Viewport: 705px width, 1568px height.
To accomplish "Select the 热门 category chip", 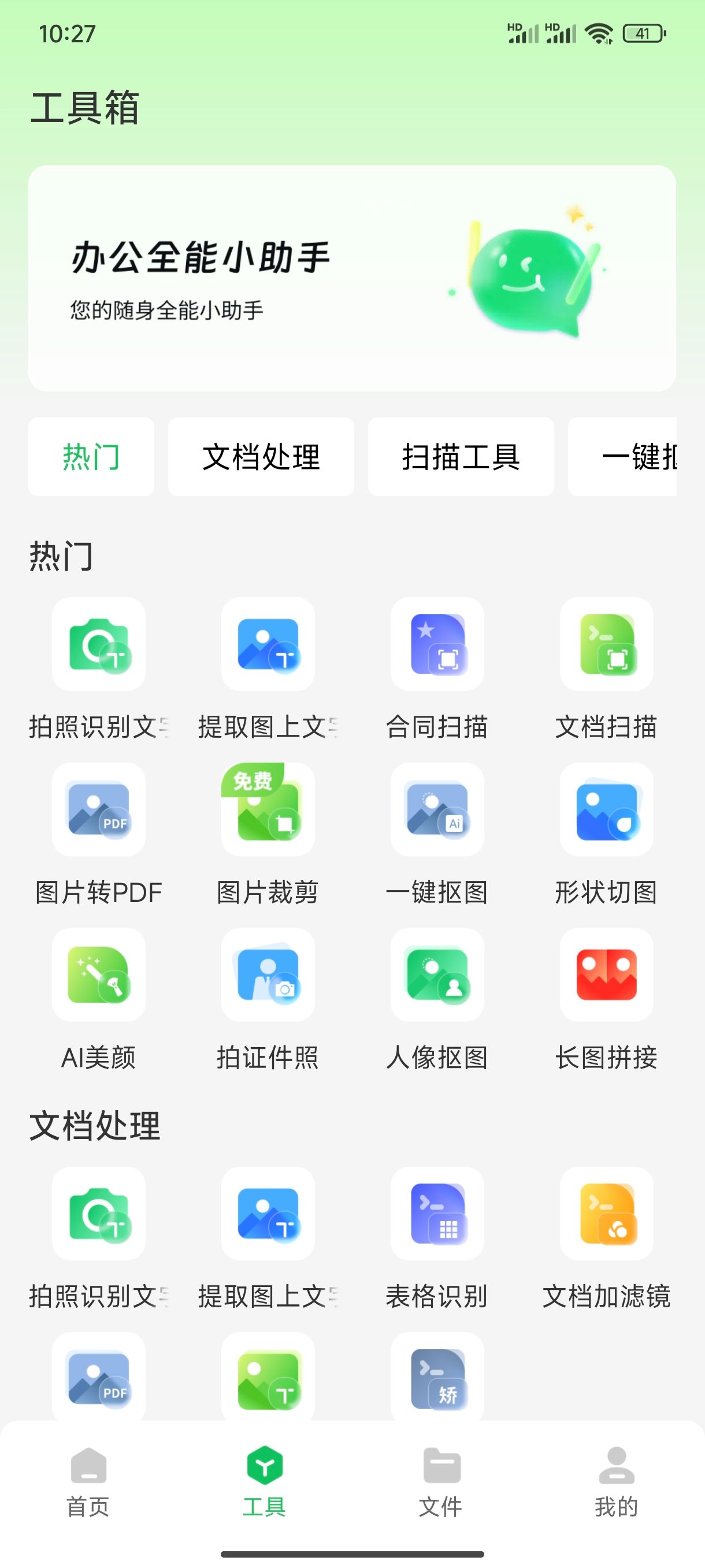I will 91,457.
